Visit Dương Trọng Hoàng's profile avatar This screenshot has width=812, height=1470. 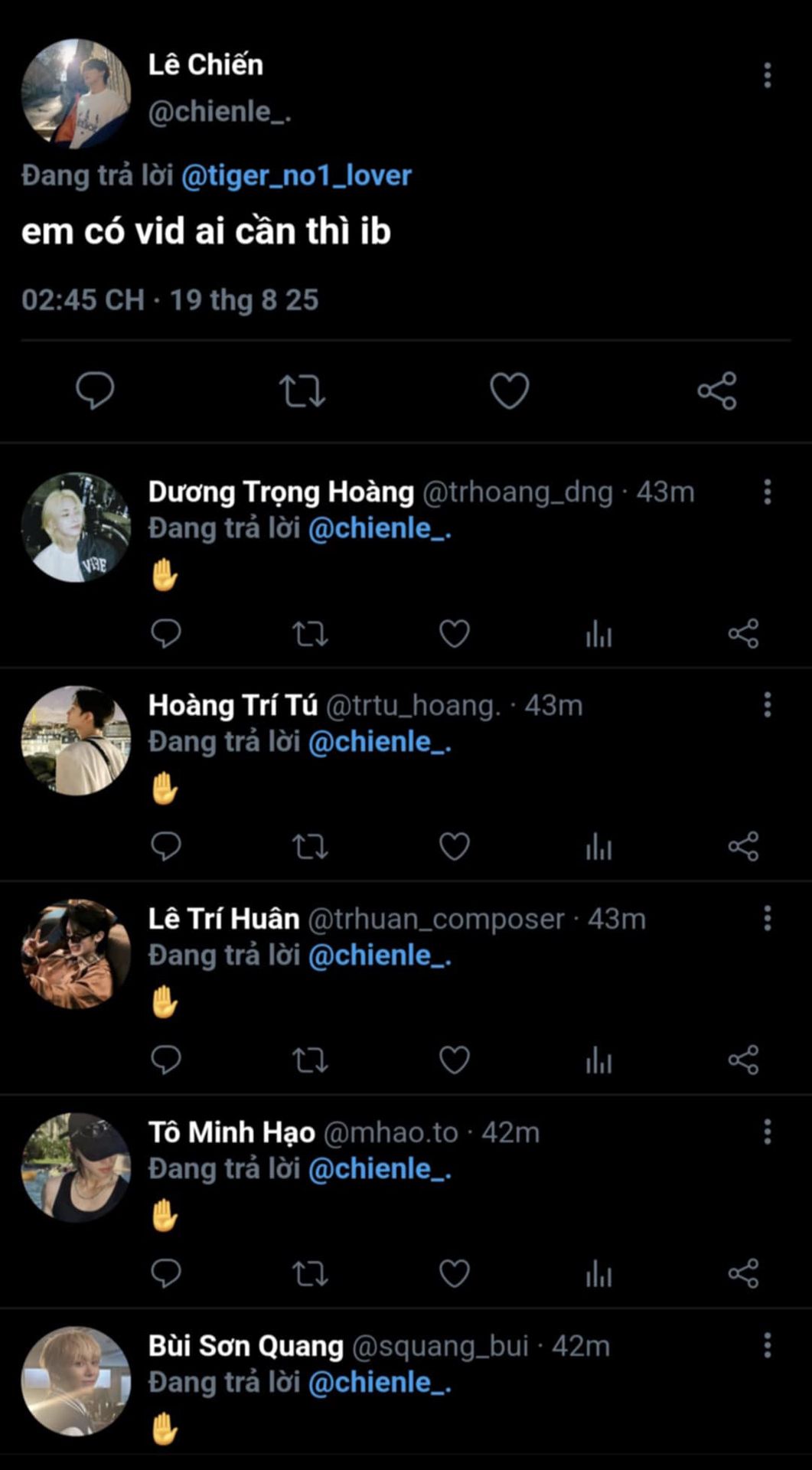76,527
